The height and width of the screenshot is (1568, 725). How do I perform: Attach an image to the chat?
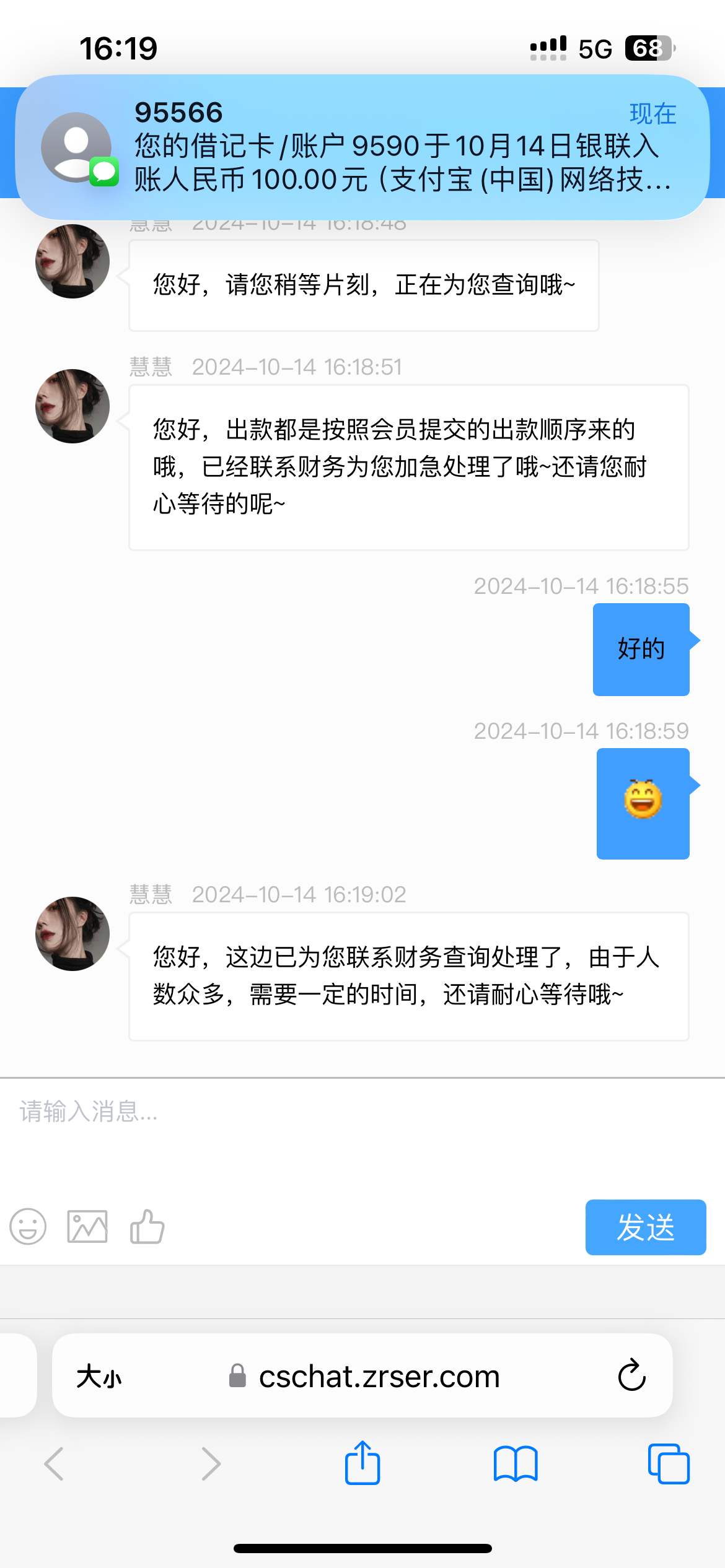87,1226
